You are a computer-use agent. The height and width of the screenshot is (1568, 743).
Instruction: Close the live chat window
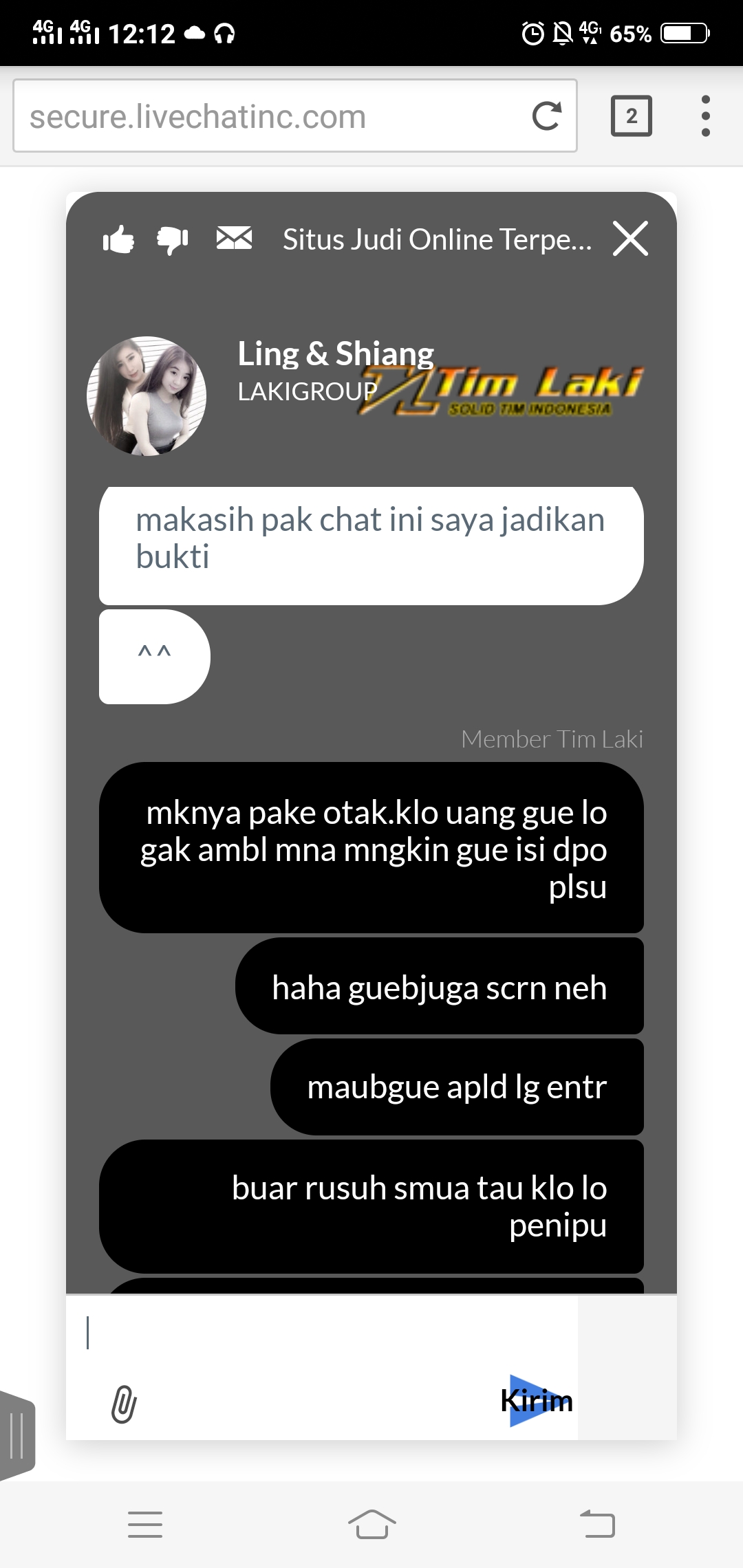coord(630,239)
